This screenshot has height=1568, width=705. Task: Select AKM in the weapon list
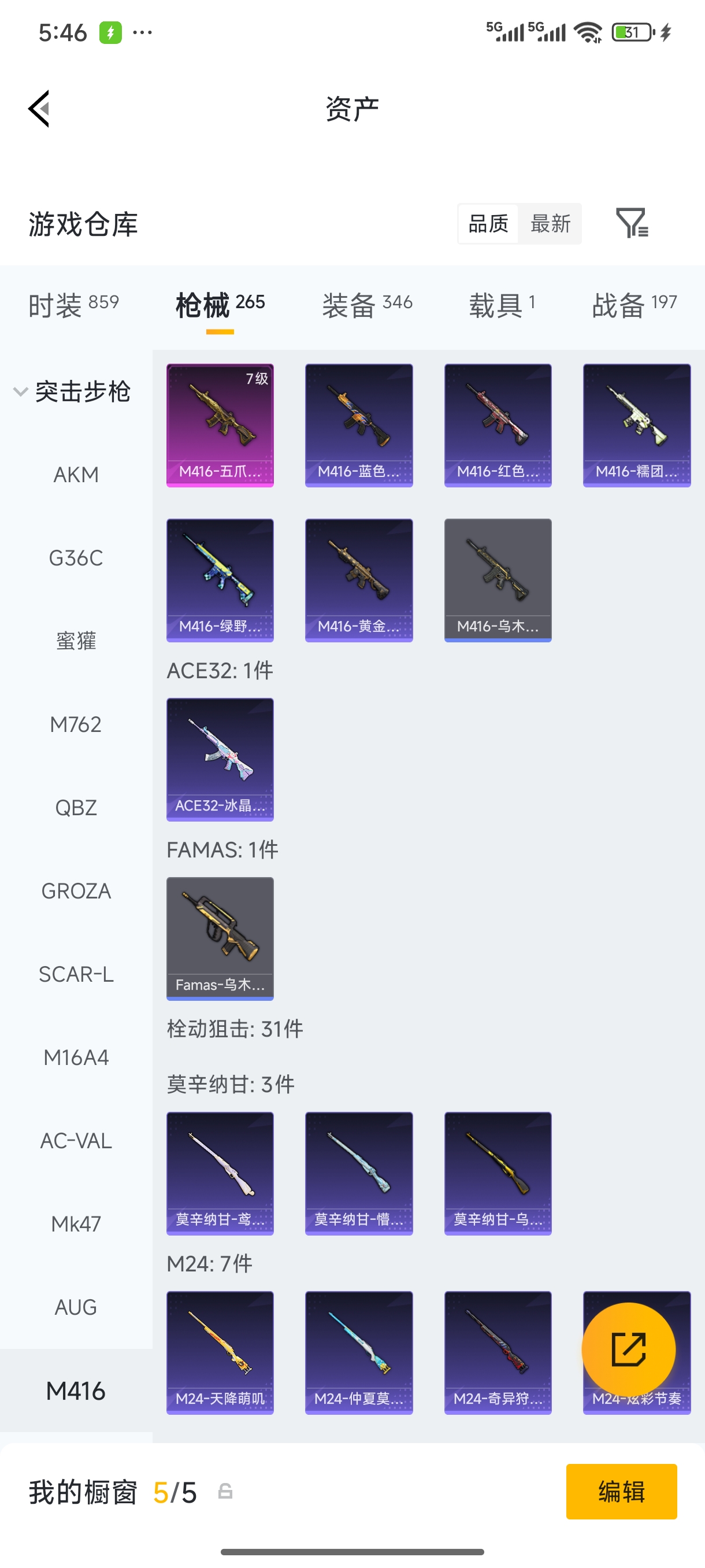tap(76, 475)
